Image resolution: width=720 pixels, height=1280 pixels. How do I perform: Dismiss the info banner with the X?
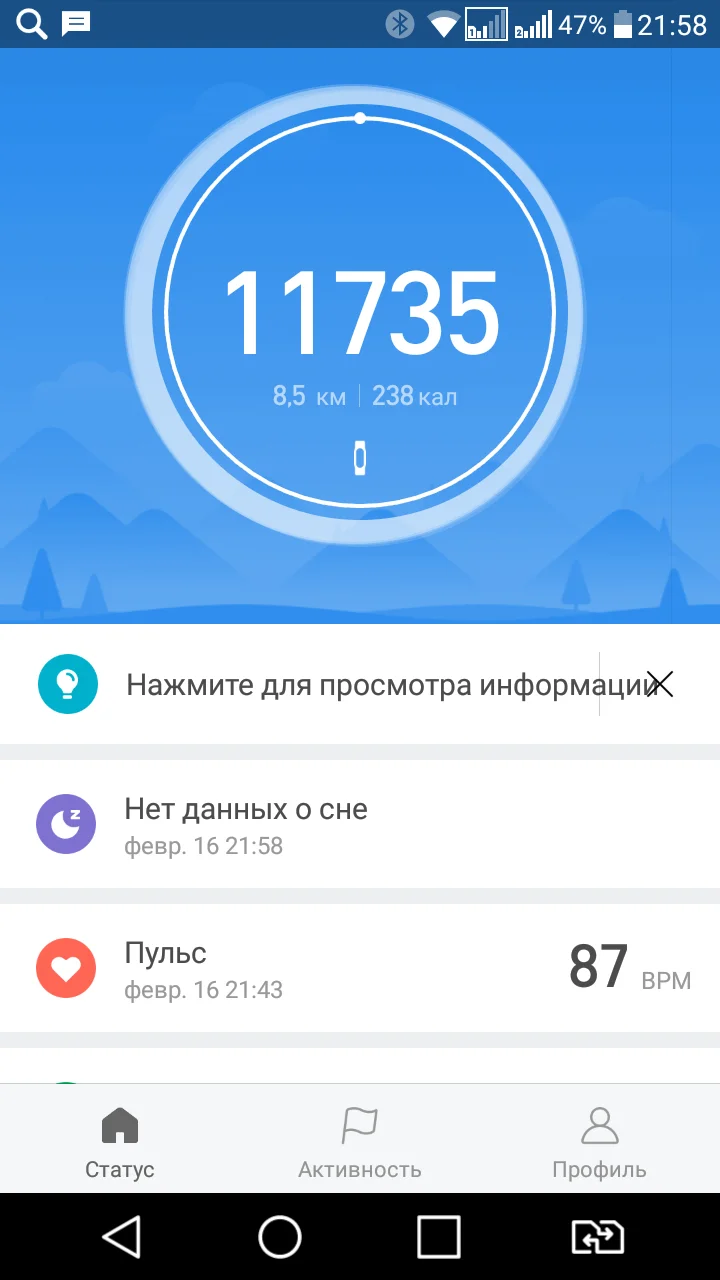pos(661,684)
